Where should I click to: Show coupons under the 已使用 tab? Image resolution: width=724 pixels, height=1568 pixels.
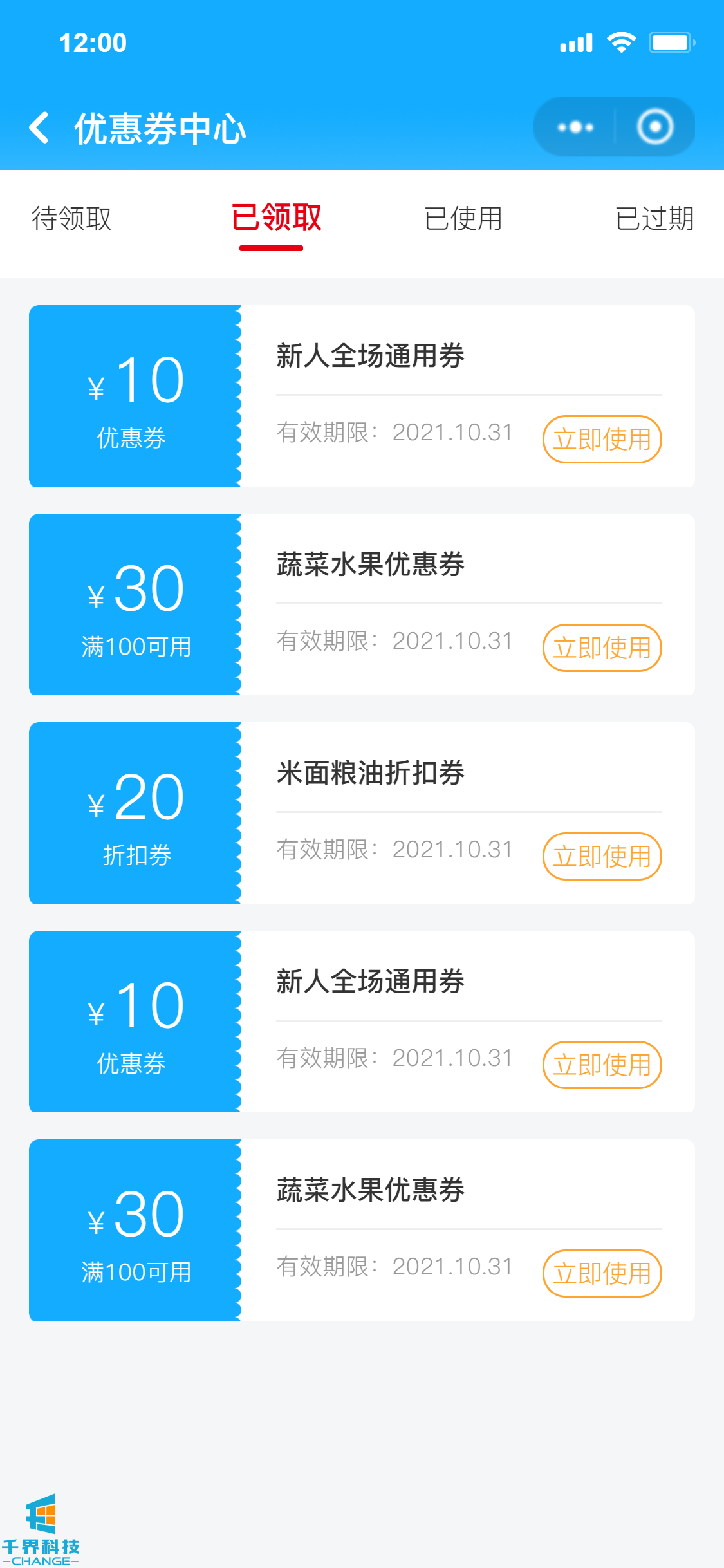[463, 219]
